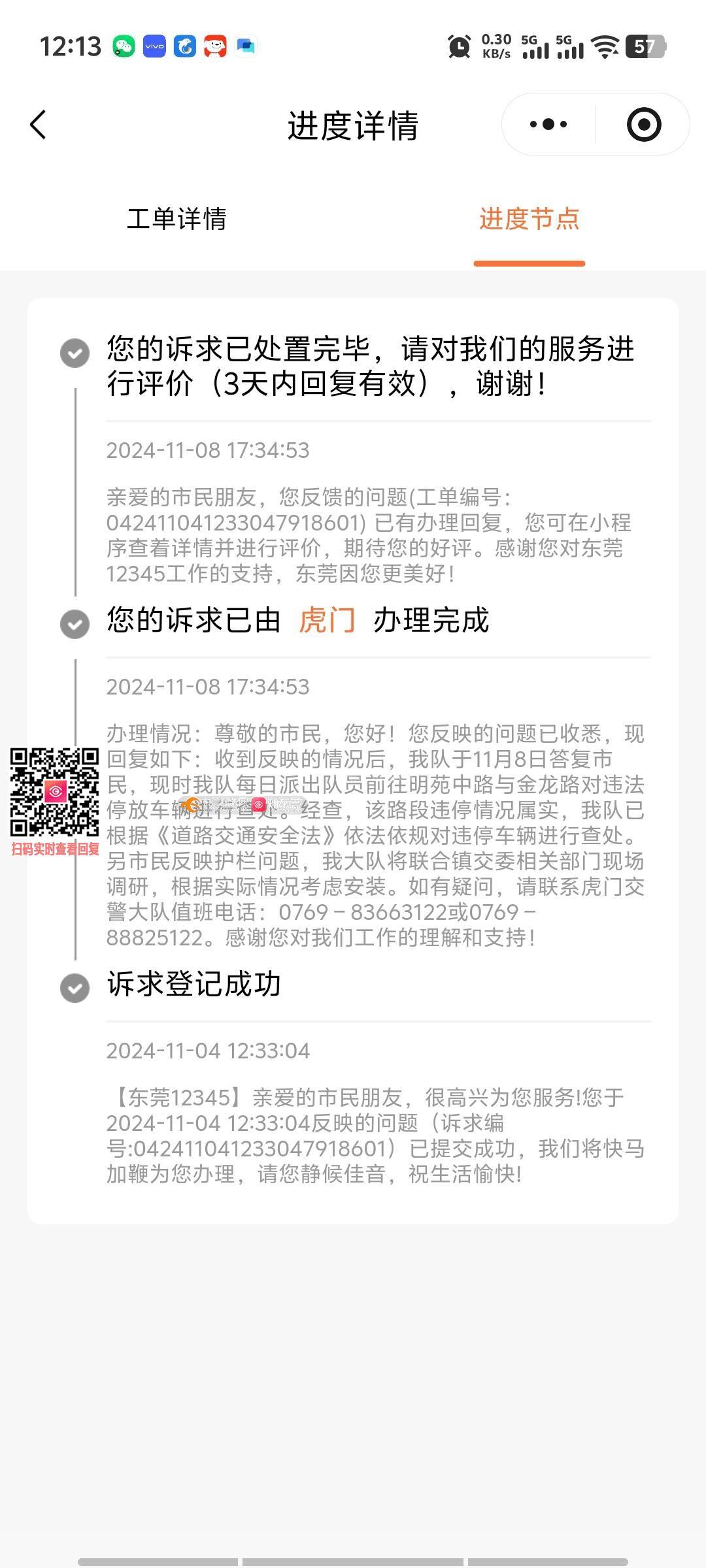Go back from progress details page
Viewport: 706px width, 1568px height.
click(x=38, y=125)
